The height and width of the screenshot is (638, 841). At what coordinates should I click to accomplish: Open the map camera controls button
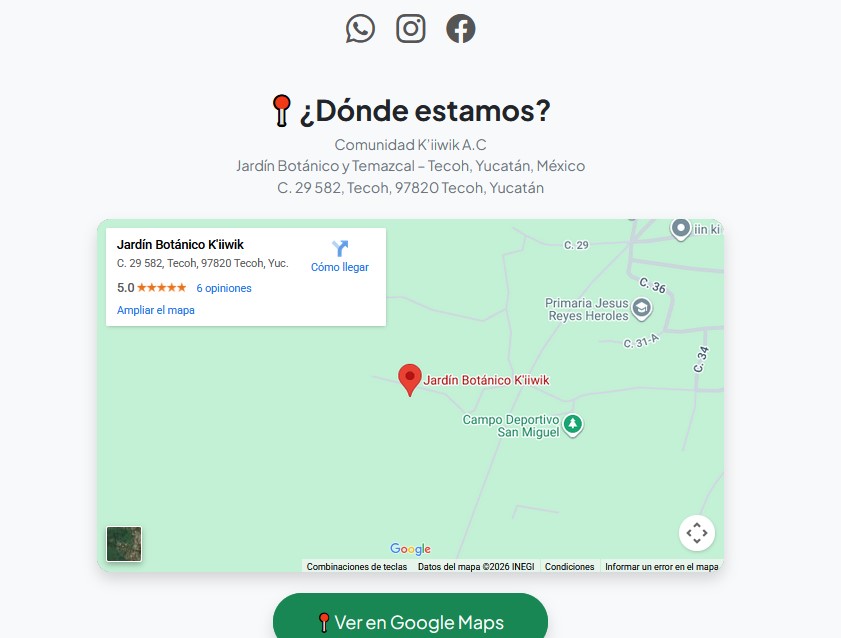[x=696, y=533]
